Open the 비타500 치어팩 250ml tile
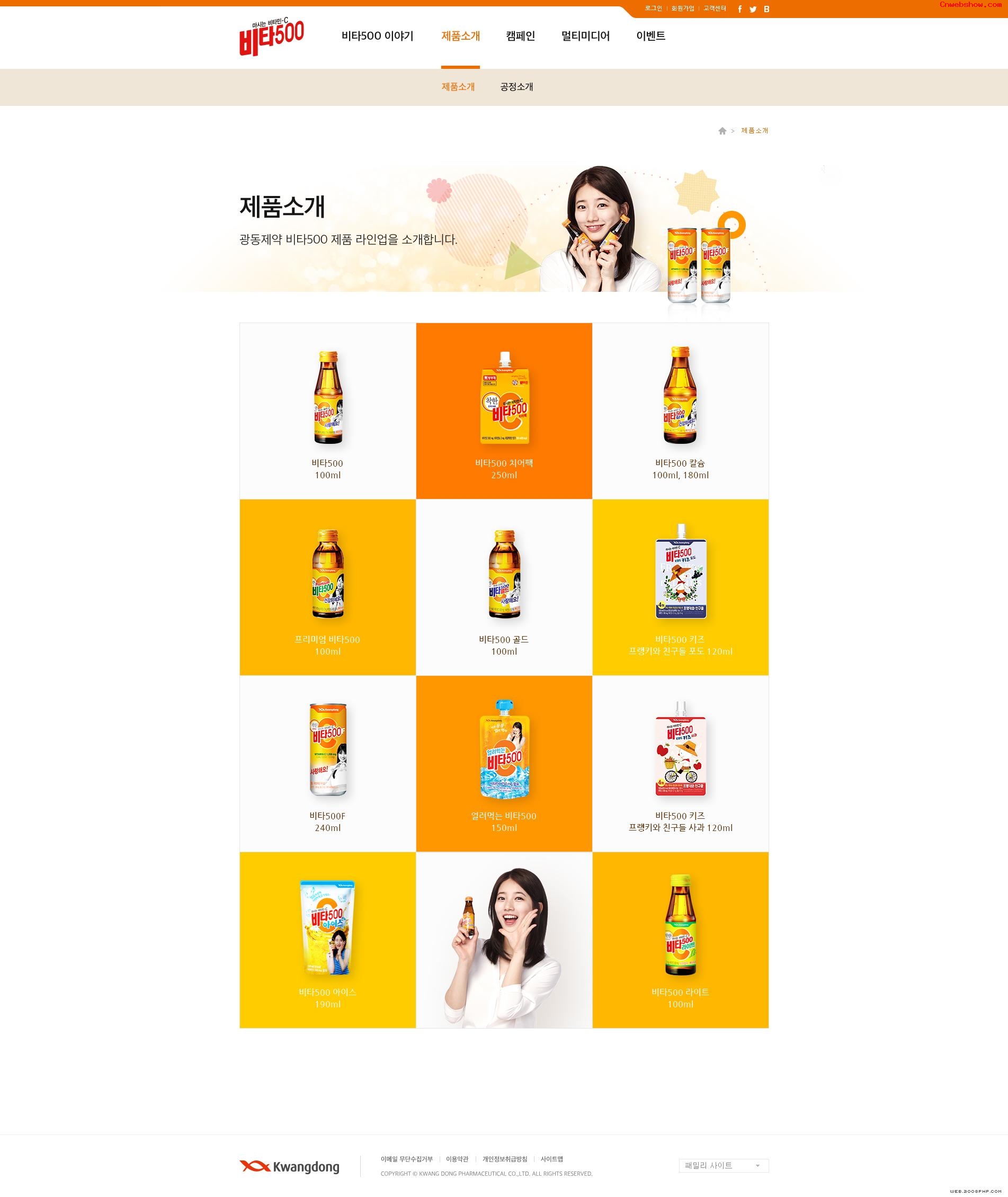This screenshot has height=1197, width=1008. tap(503, 411)
